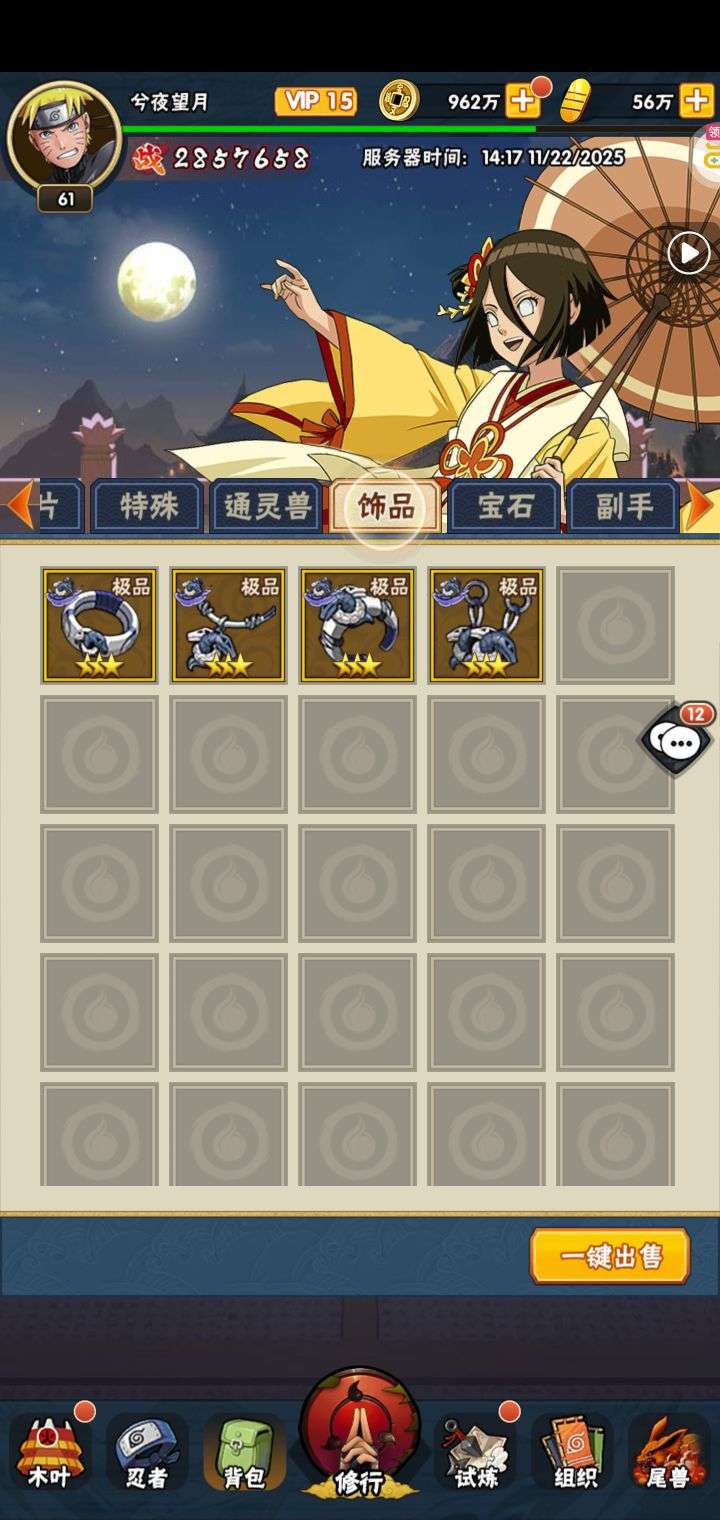Screen dimensions: 720x1520
Task: Show previous tabs with left arrow
Action: tap(18, 505)
